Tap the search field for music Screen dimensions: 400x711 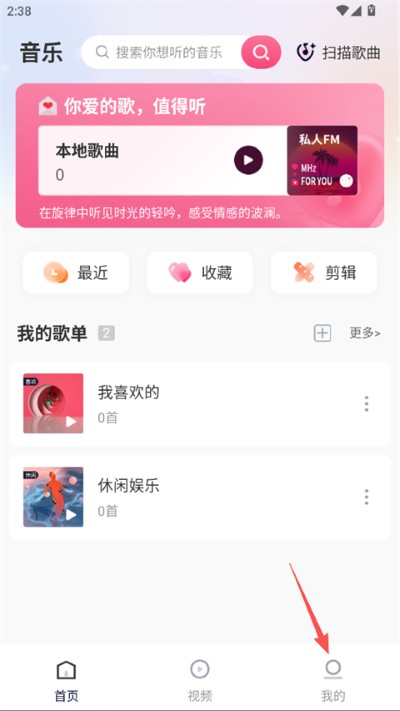click(162, 52)
